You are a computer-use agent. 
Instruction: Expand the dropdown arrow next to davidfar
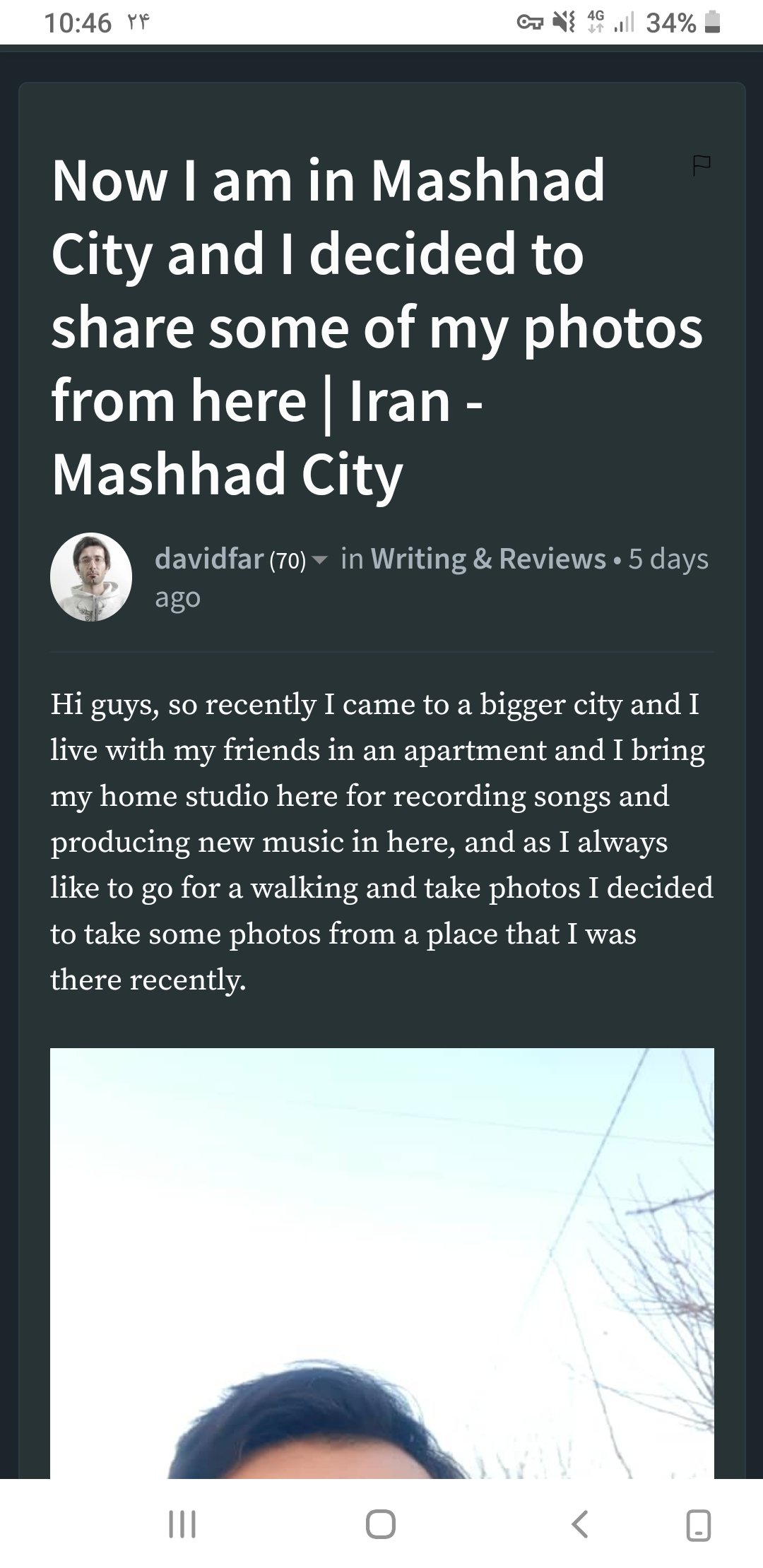(x=320, y=560)
